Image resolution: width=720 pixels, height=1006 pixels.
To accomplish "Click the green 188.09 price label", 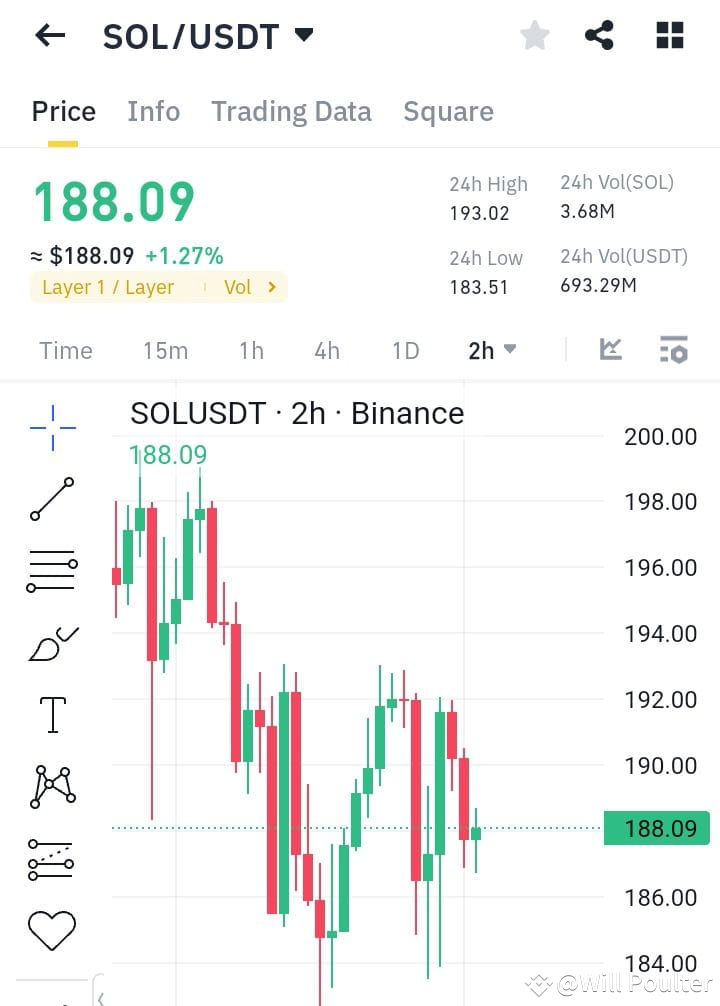I will point(657,828).
